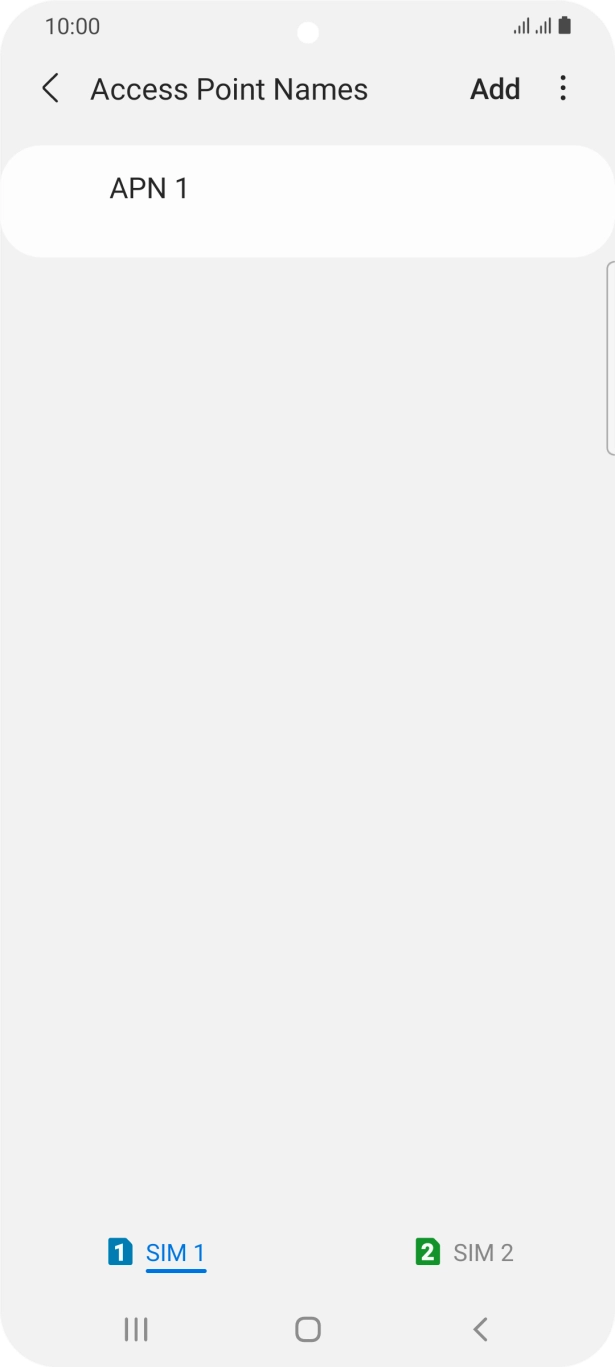Go back from Access Point Names
Image resolution: width=615 pixels, height=1367 pixels.
[x=50, y=89]
